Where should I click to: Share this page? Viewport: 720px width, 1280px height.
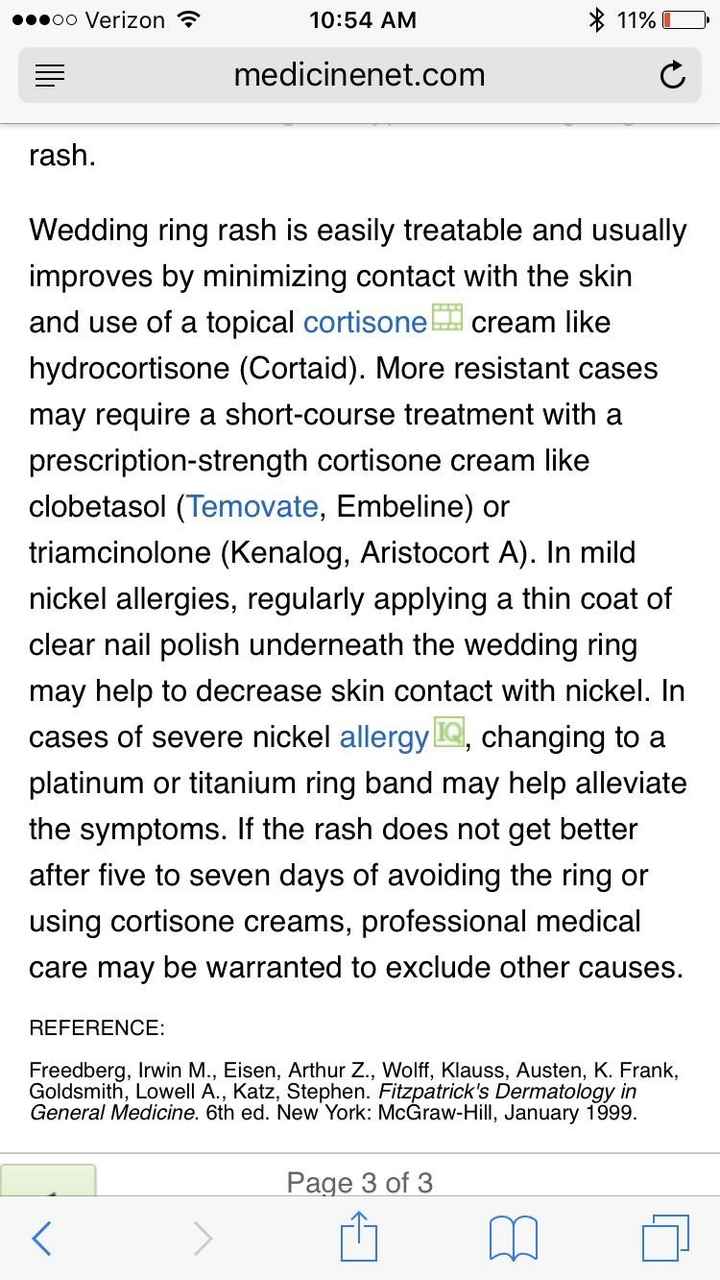(x=357, y=1239)
